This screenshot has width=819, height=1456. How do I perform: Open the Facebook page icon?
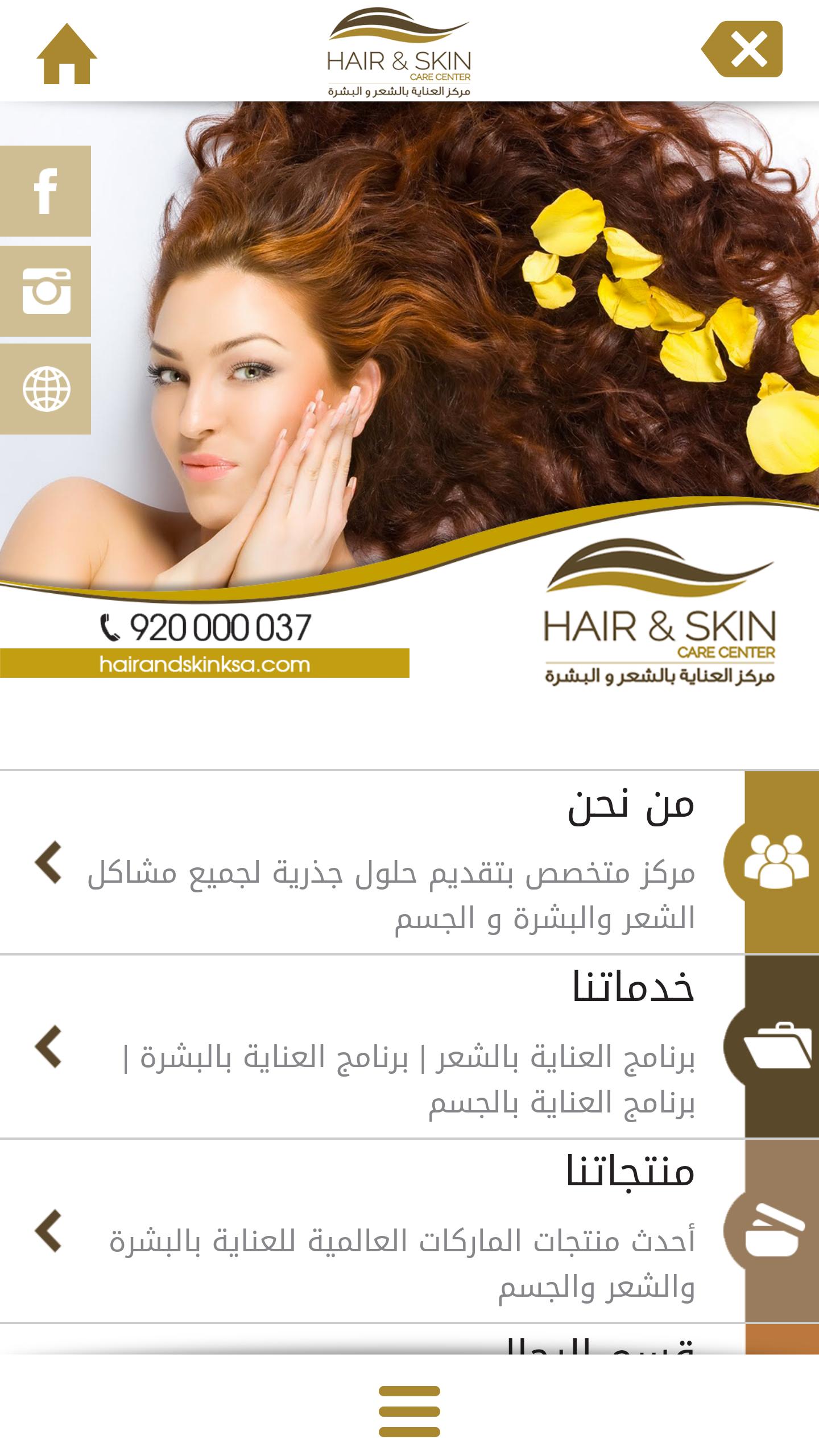[x=45, y=191]
